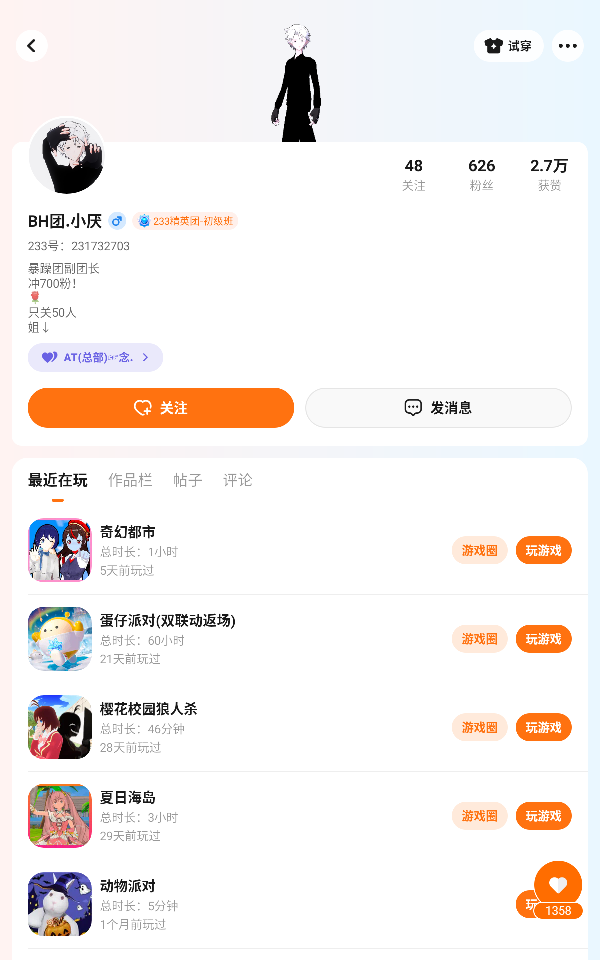Screen dimensions: 600x960
Task: Open the 动物派对 game entry
Action: pyautogui.click(x=125, y=886)
